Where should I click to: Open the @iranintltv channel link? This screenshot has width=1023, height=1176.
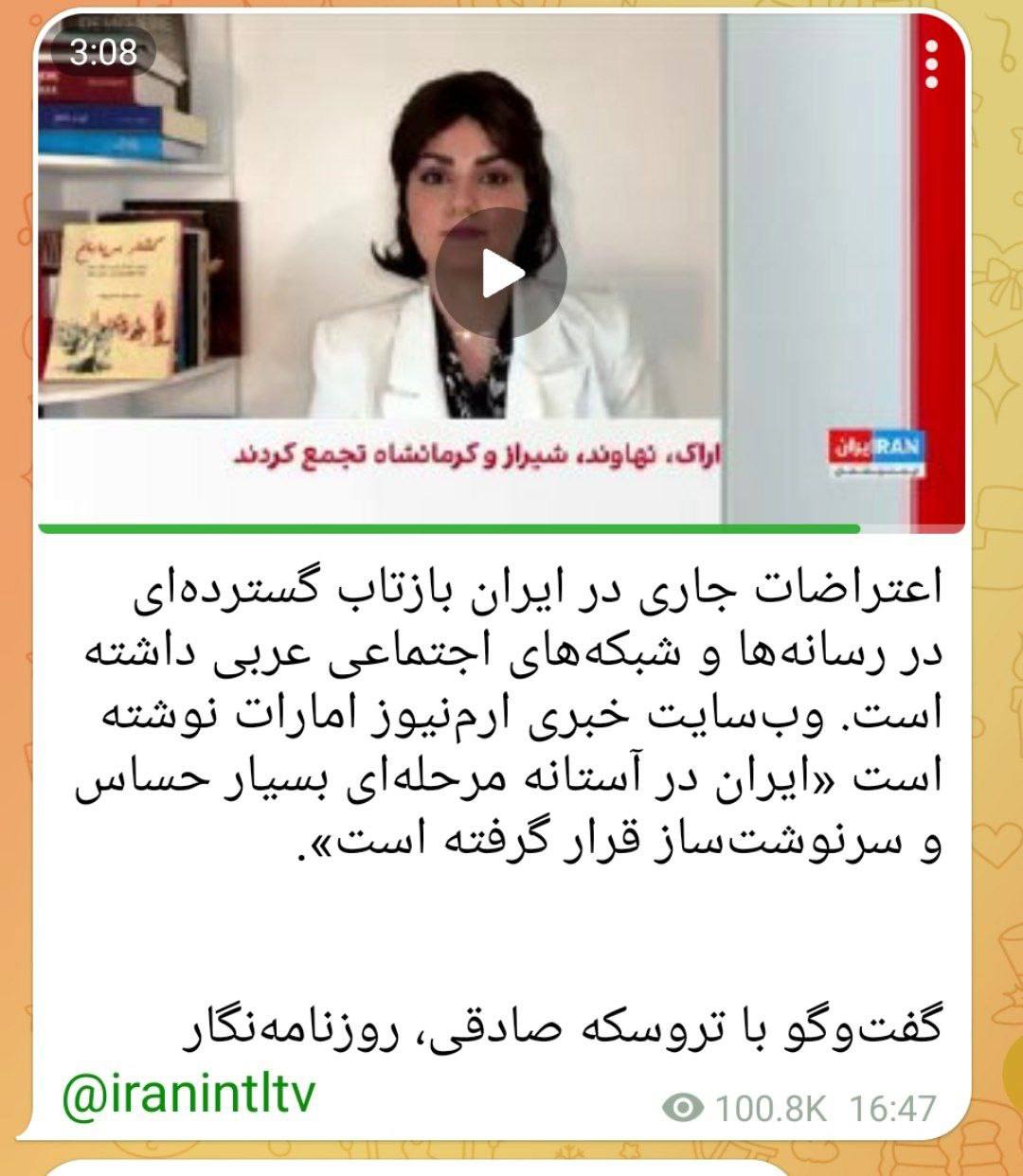coord(188,1096)
